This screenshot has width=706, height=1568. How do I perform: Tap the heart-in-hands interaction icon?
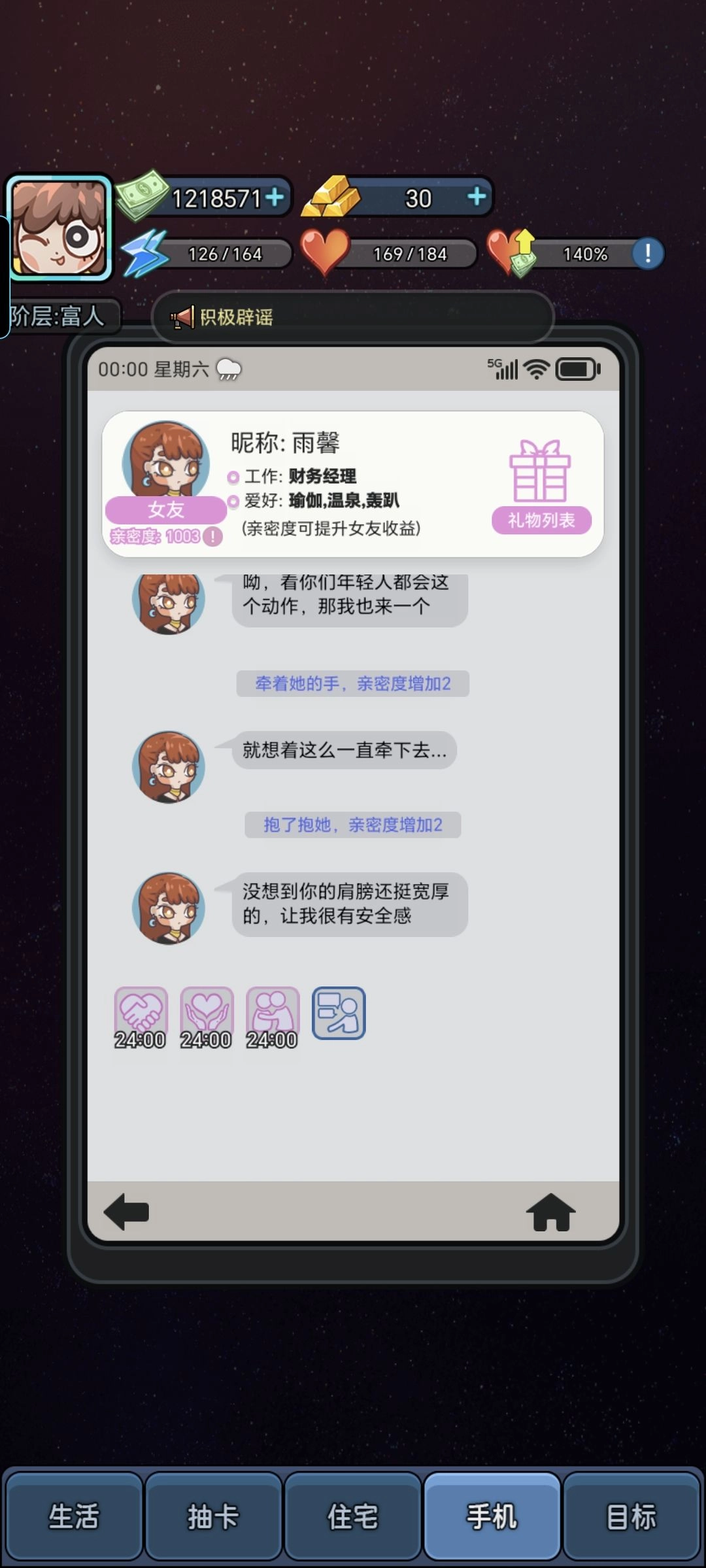pos(207,1014)
